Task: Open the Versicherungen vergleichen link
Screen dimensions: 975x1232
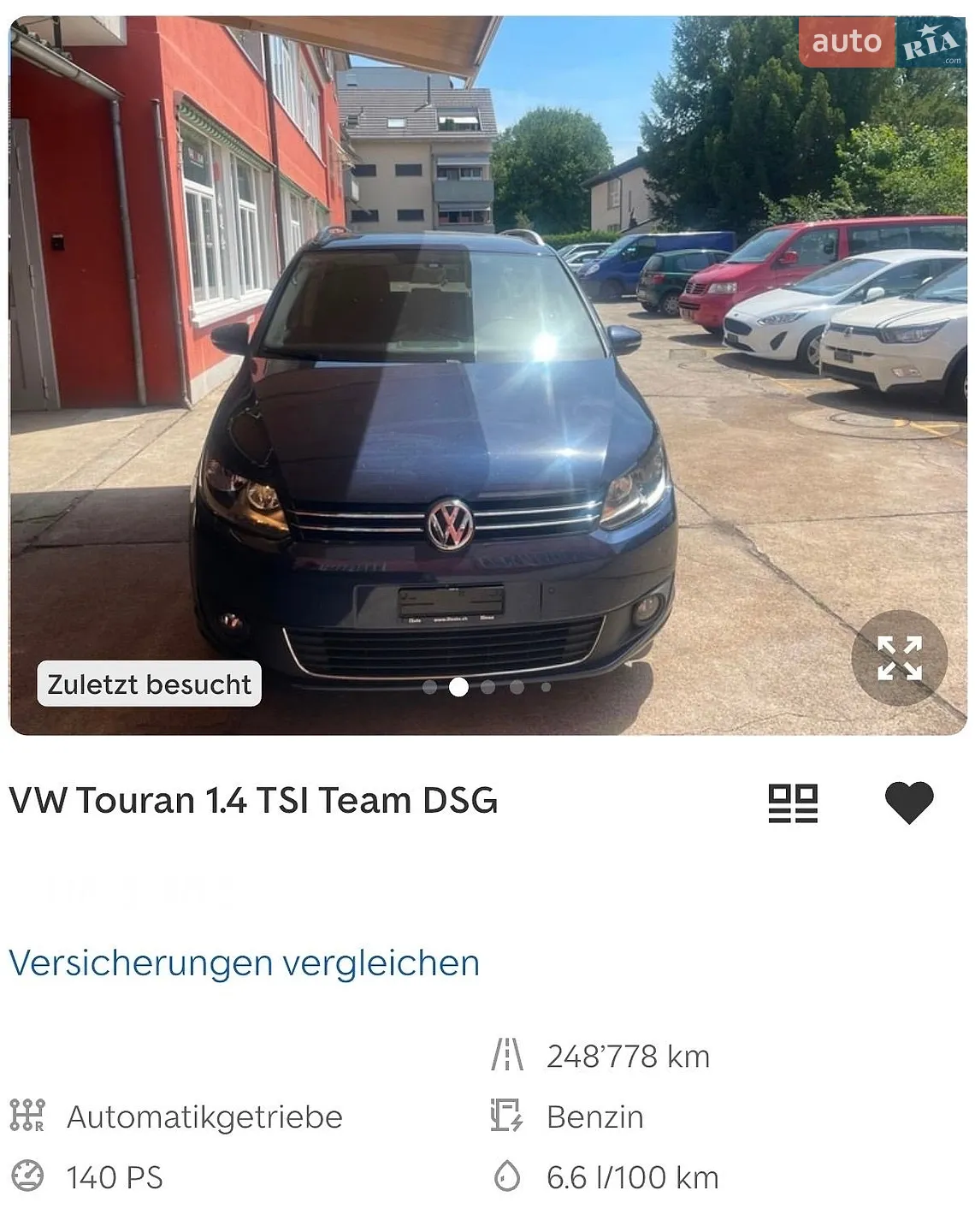Action: click(x=245, y=962)
